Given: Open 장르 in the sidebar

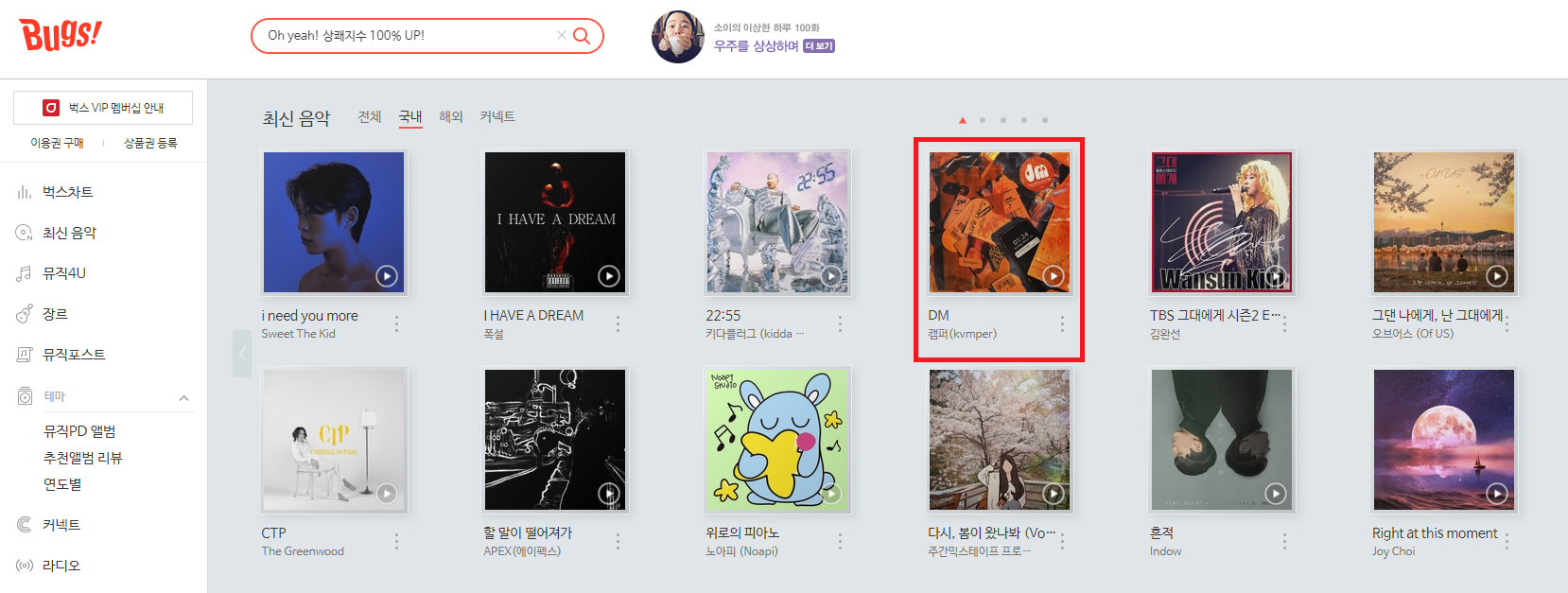Looking at the screenshot, I should pyautogui.click(x=55, y=314).
